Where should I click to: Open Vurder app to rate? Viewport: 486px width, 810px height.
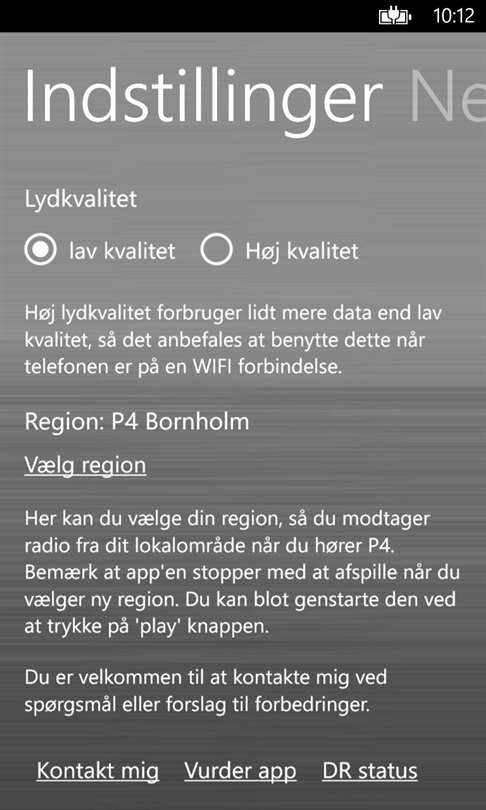pos(240,771)
